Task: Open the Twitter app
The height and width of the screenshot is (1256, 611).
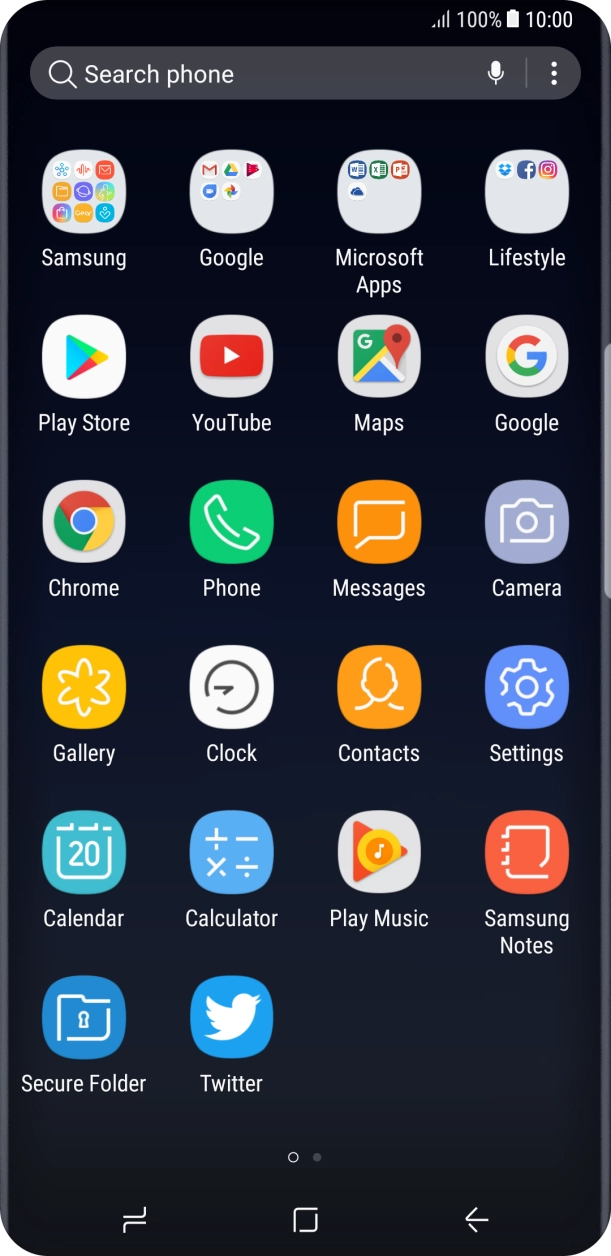Action: [232, 1017]
